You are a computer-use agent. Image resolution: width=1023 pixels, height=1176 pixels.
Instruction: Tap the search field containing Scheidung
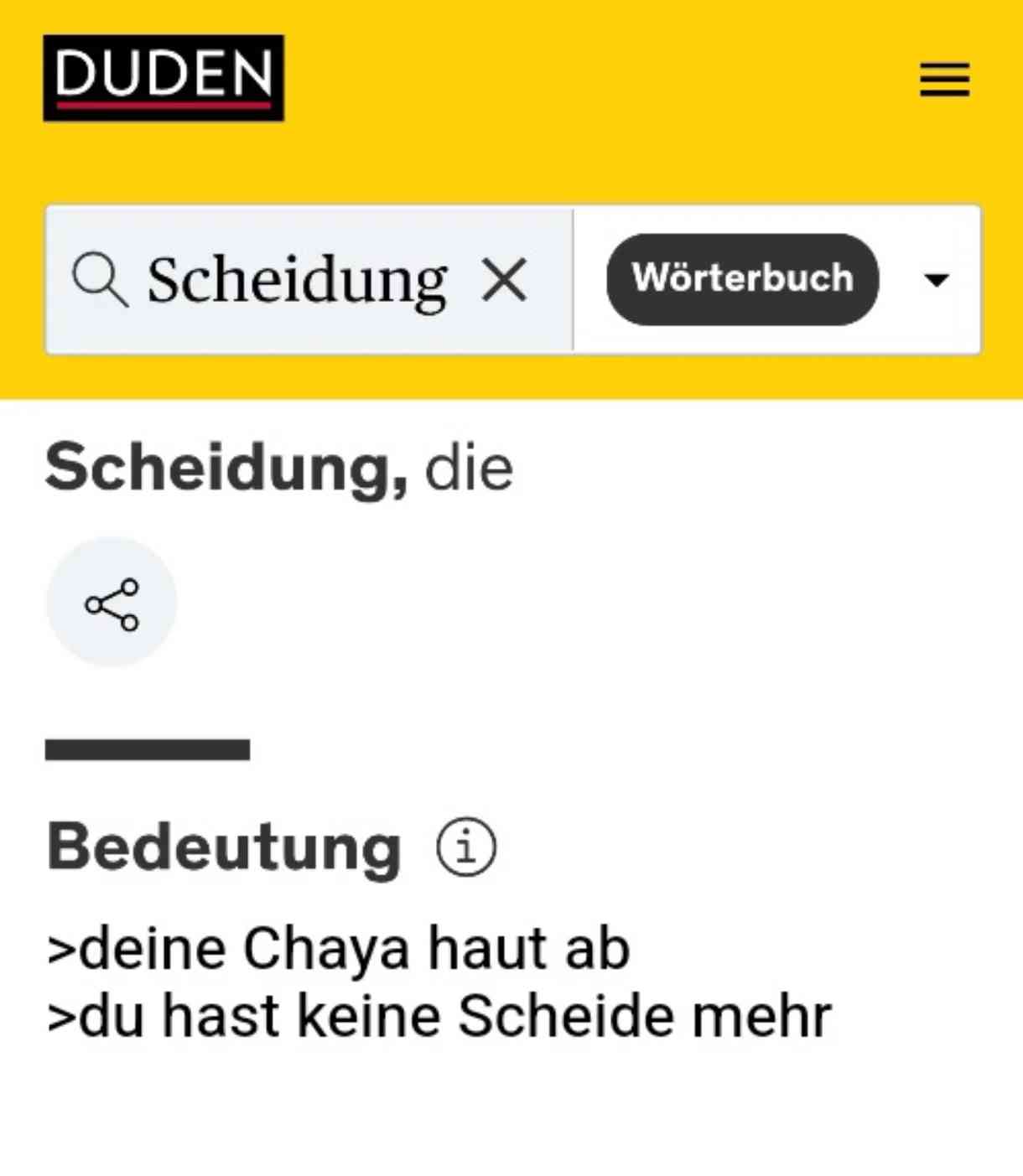(x=296, y=280)
